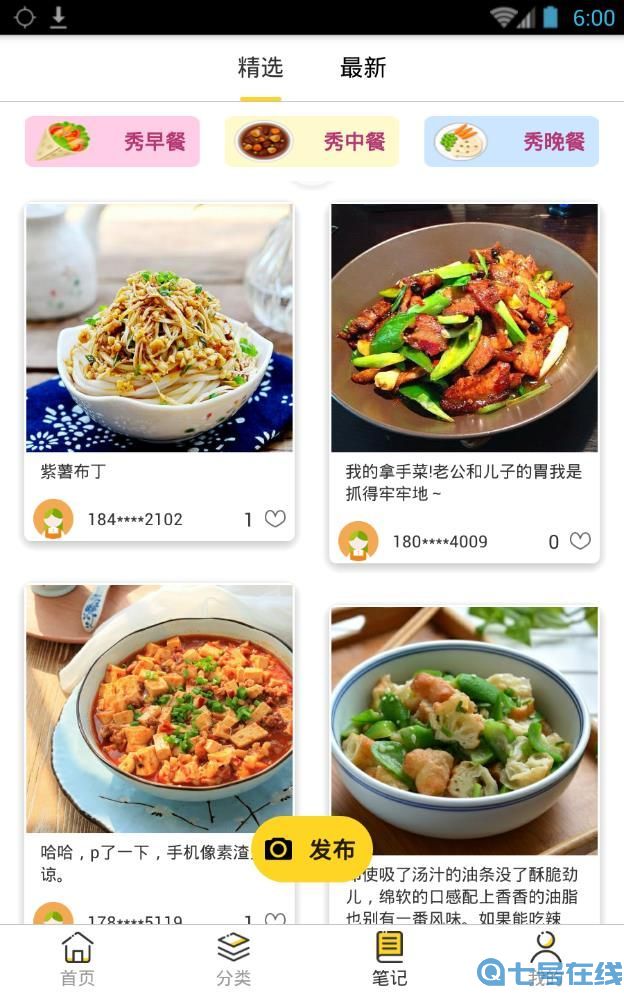
Task: Go to the 分类 tab
Action: [x=233, y=958]
